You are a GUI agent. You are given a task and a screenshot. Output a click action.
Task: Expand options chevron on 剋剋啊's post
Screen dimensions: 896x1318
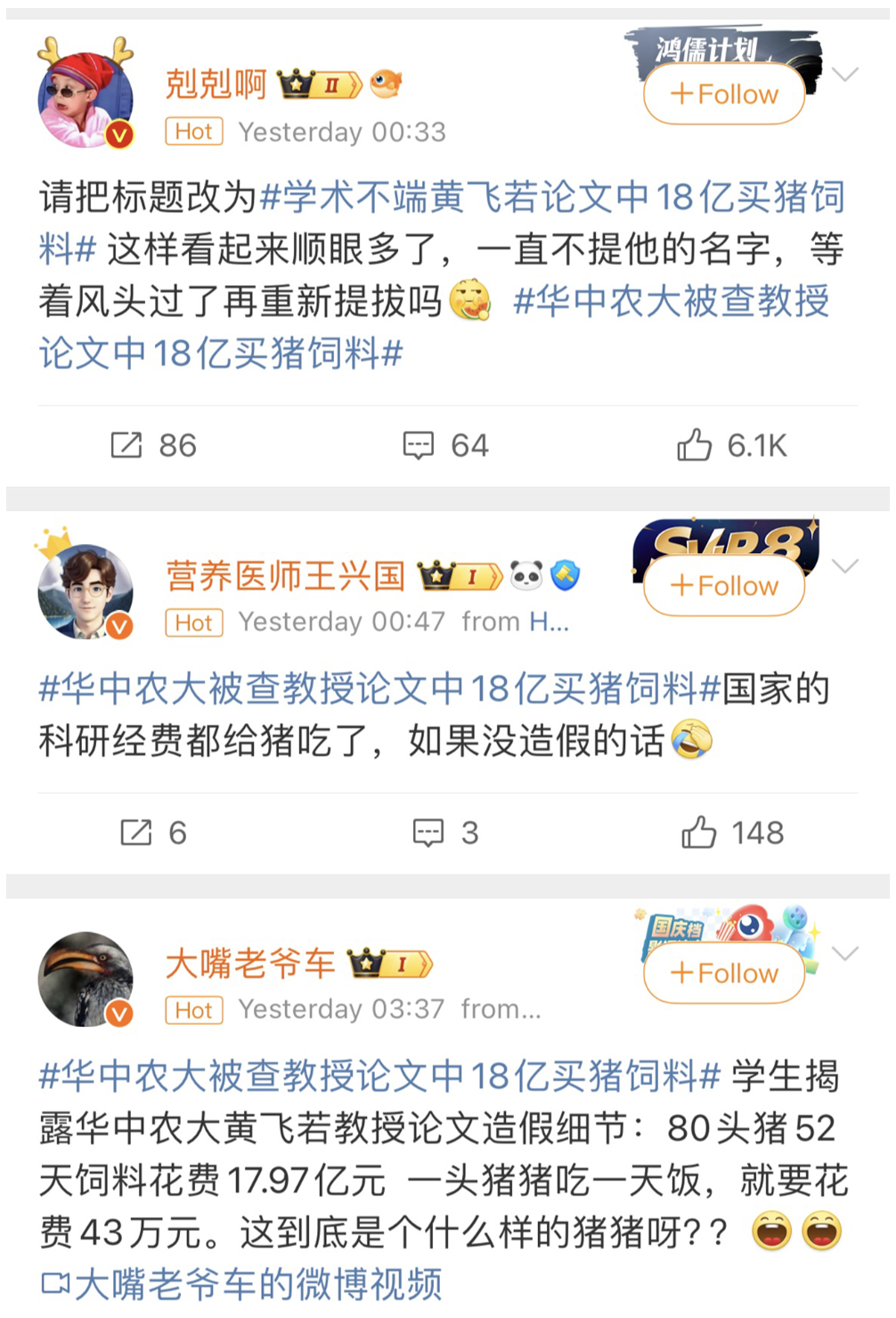pyautogui.click(x=844, y=75)
